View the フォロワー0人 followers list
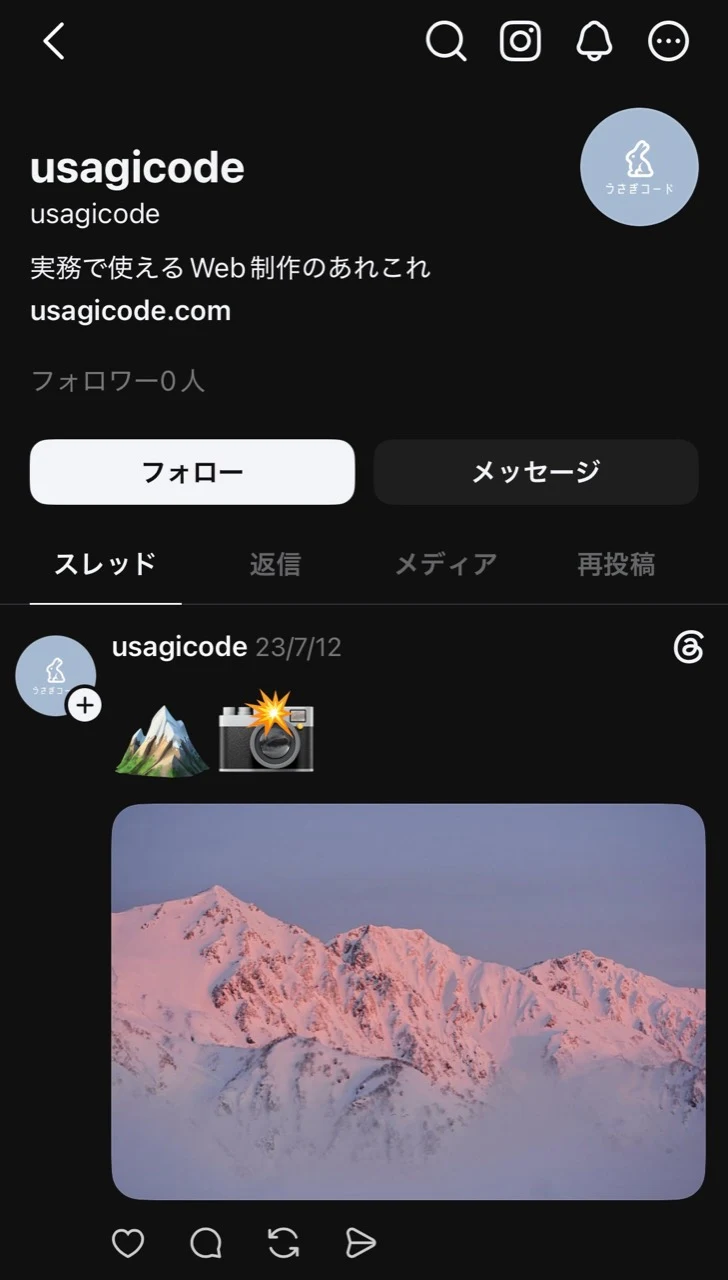Screen dimensions: 728x1280 click(118, 380)
